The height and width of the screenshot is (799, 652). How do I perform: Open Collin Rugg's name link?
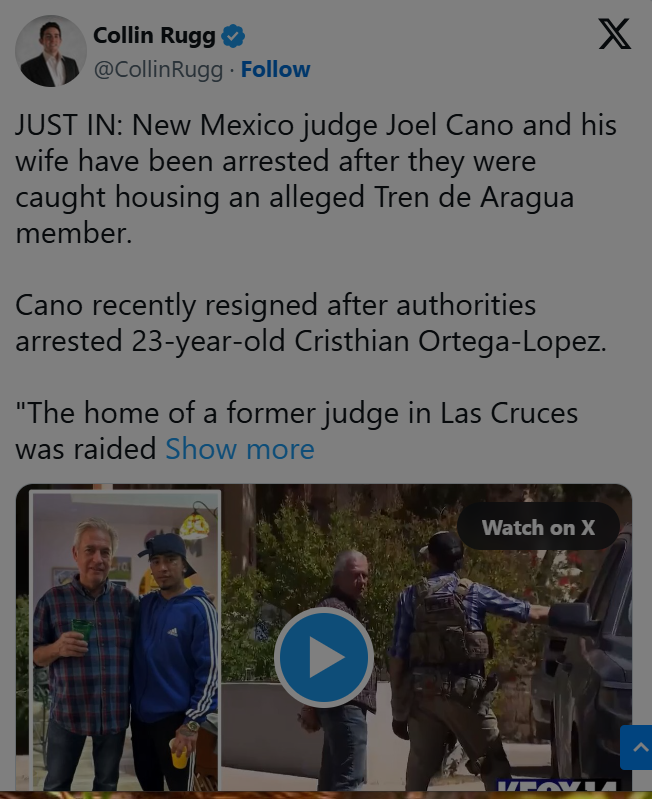coord(154,36)
